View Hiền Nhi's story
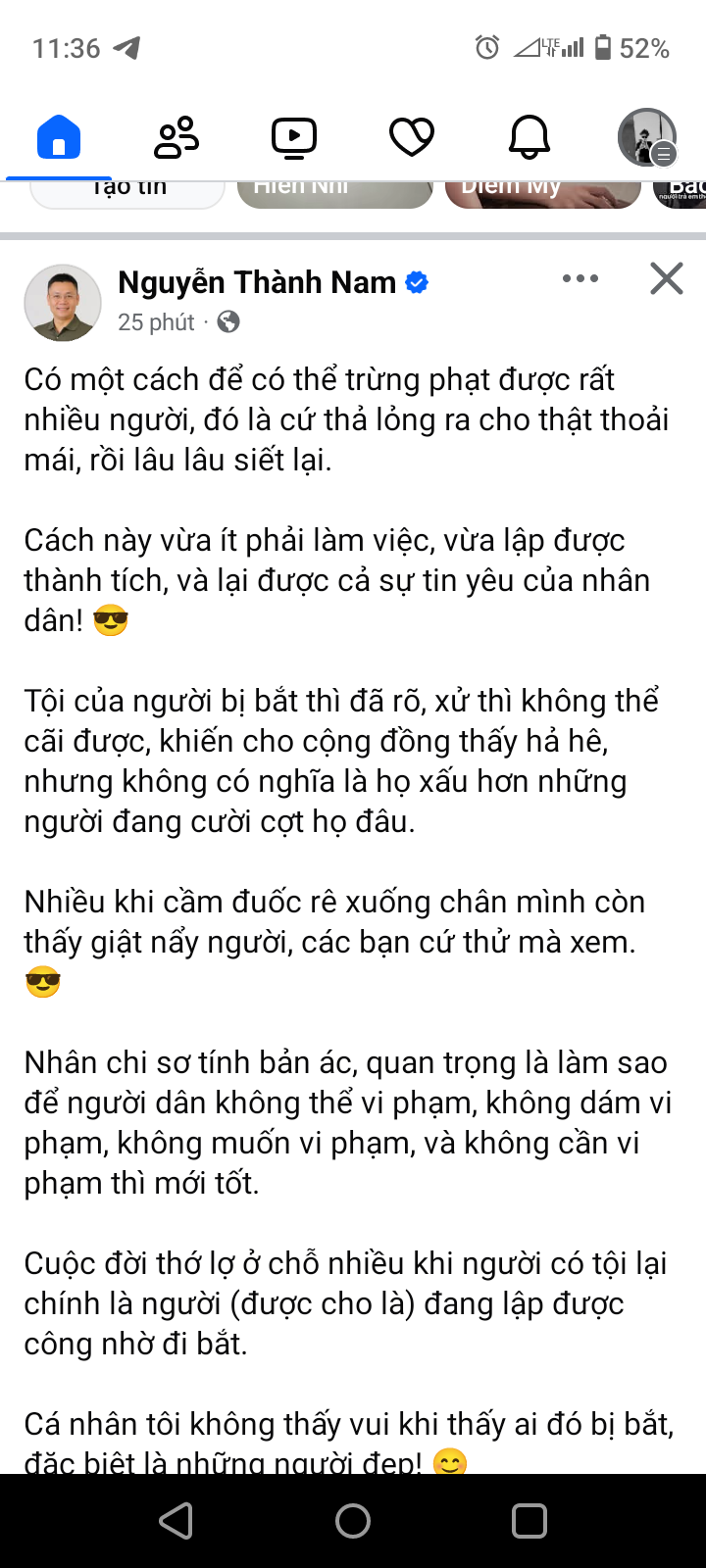The image size is (706, 1568). point(334,193)
